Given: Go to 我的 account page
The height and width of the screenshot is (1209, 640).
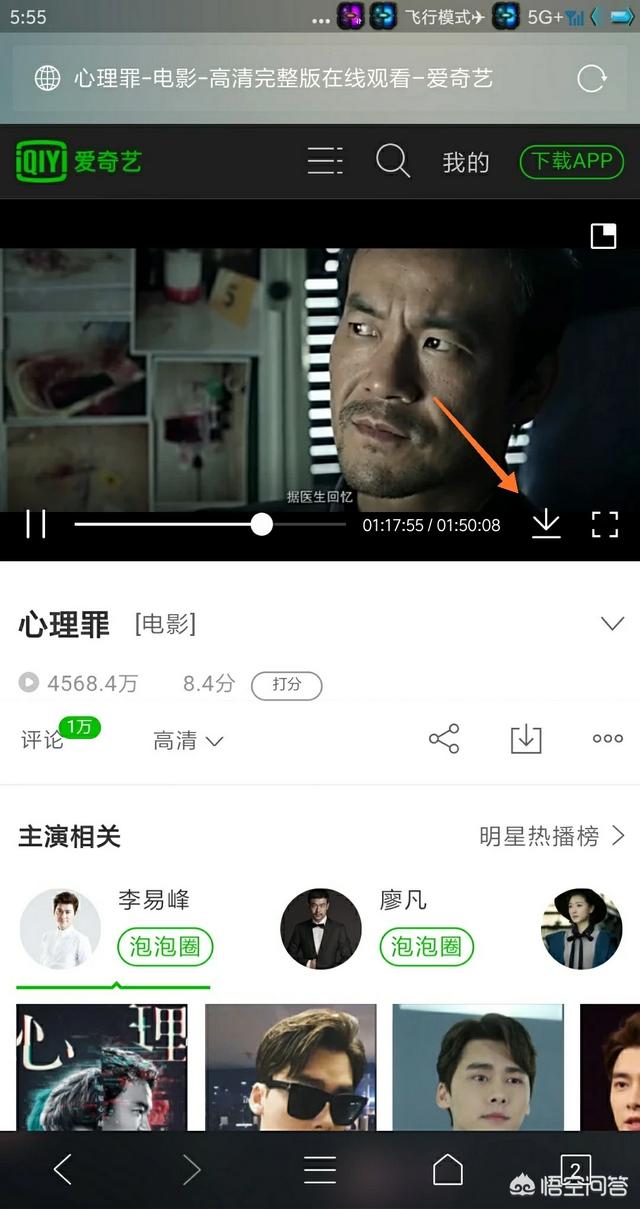Looking at the screenshot, I should point(466,162).
